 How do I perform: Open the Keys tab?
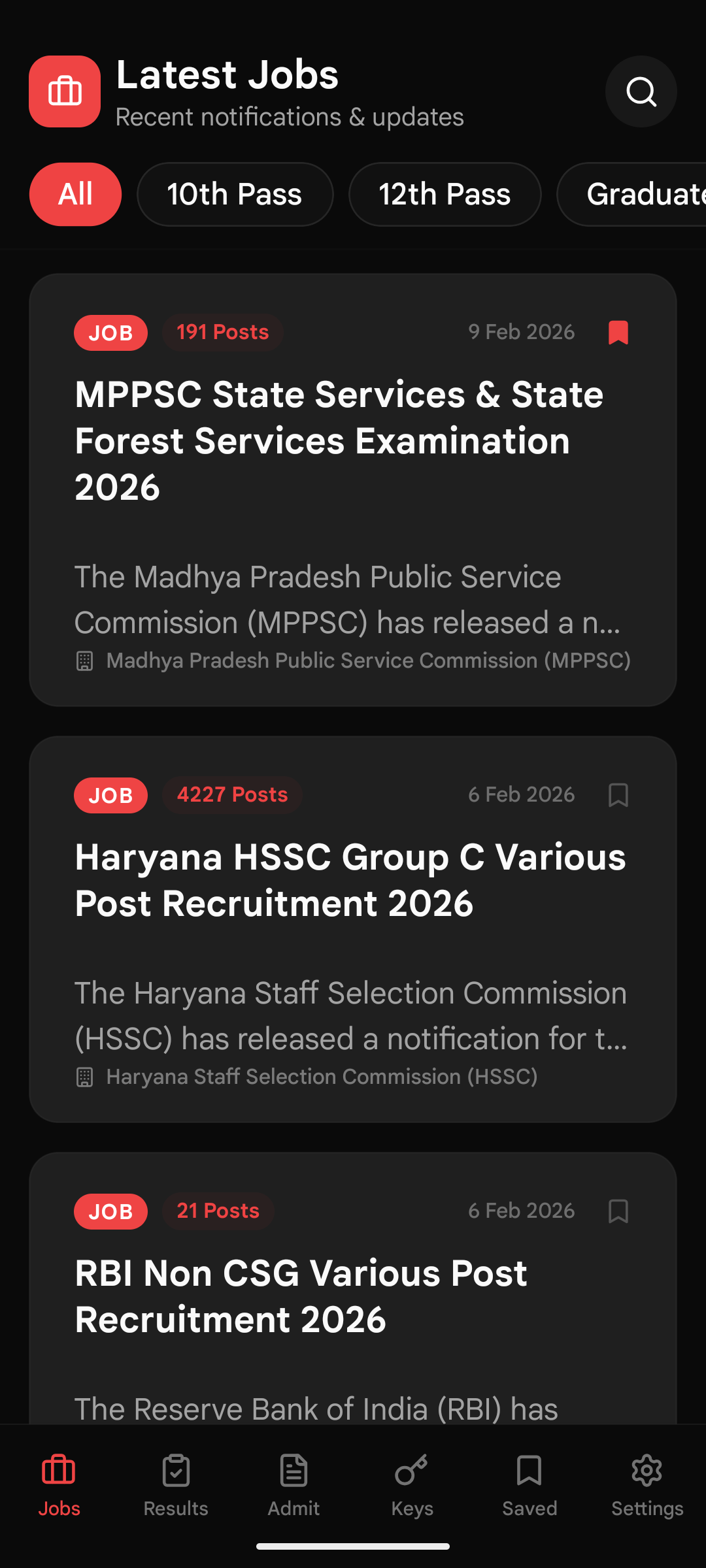coord(412,1484)
